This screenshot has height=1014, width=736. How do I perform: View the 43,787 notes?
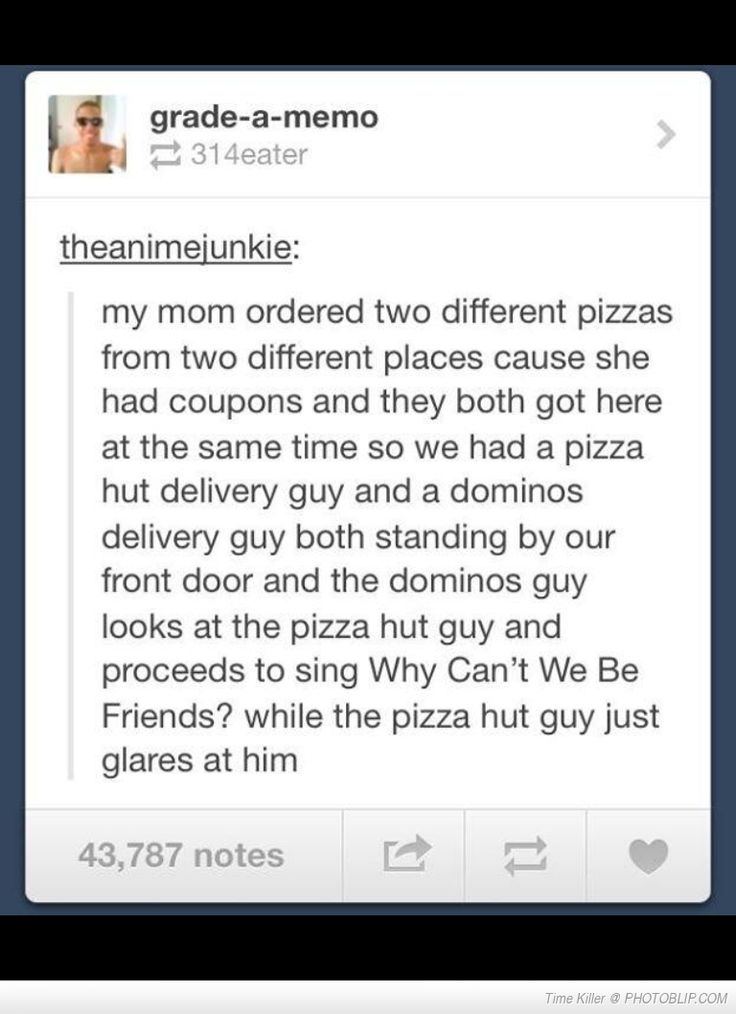click(181, 855)
